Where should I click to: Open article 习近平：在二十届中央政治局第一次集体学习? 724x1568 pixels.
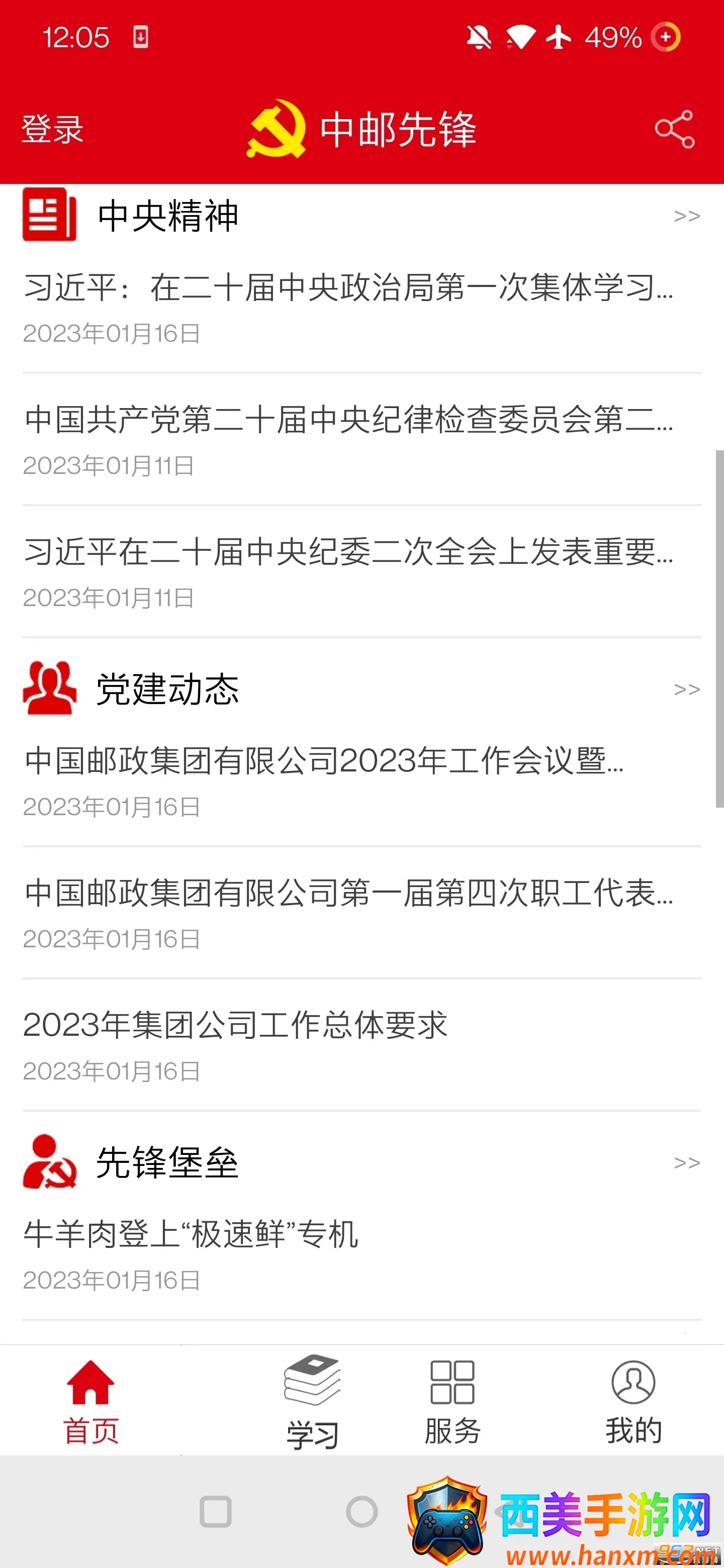(348, 287)
